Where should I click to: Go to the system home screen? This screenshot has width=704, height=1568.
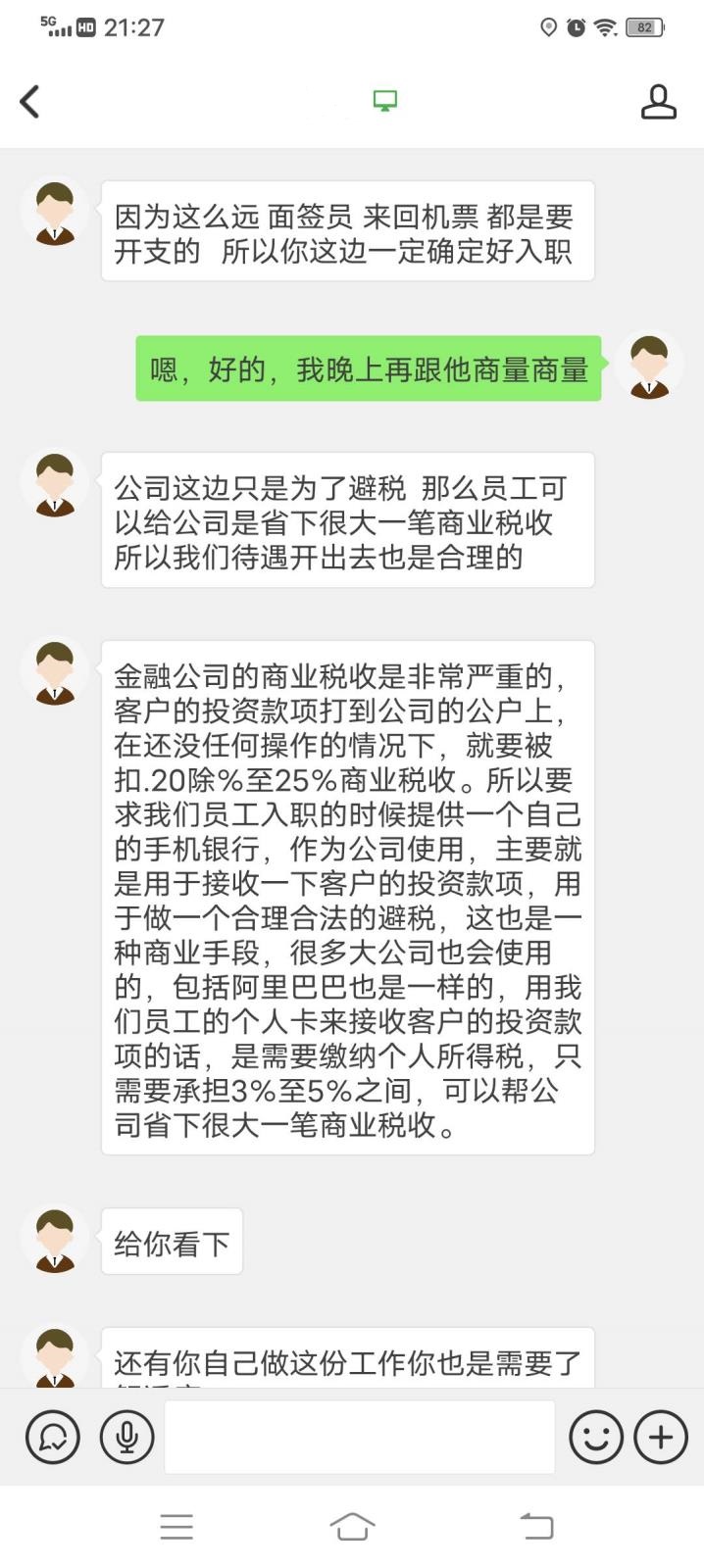coord(352,1526)
